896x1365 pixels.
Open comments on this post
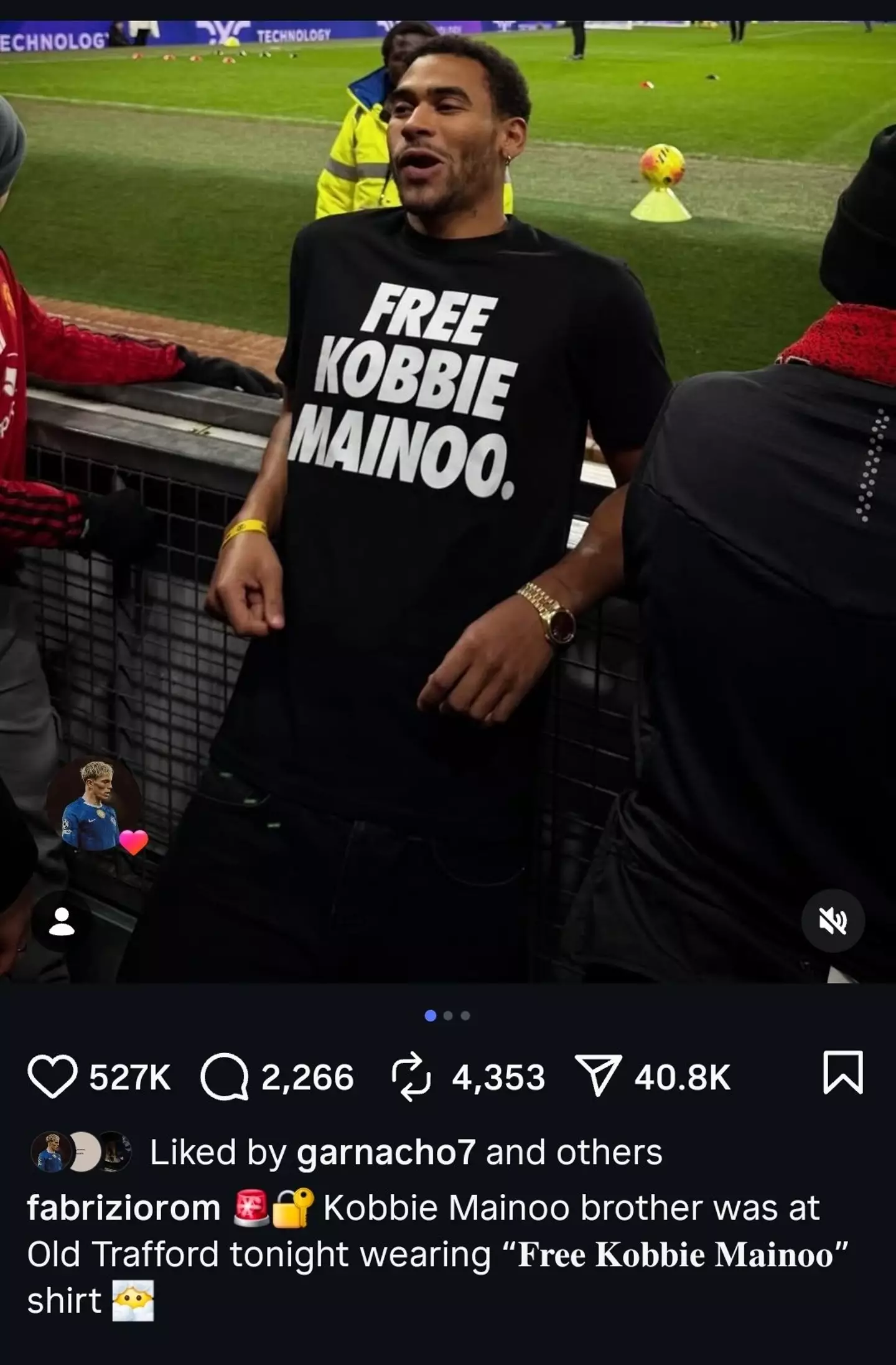pyautogui.click(x=225, y=1077)
